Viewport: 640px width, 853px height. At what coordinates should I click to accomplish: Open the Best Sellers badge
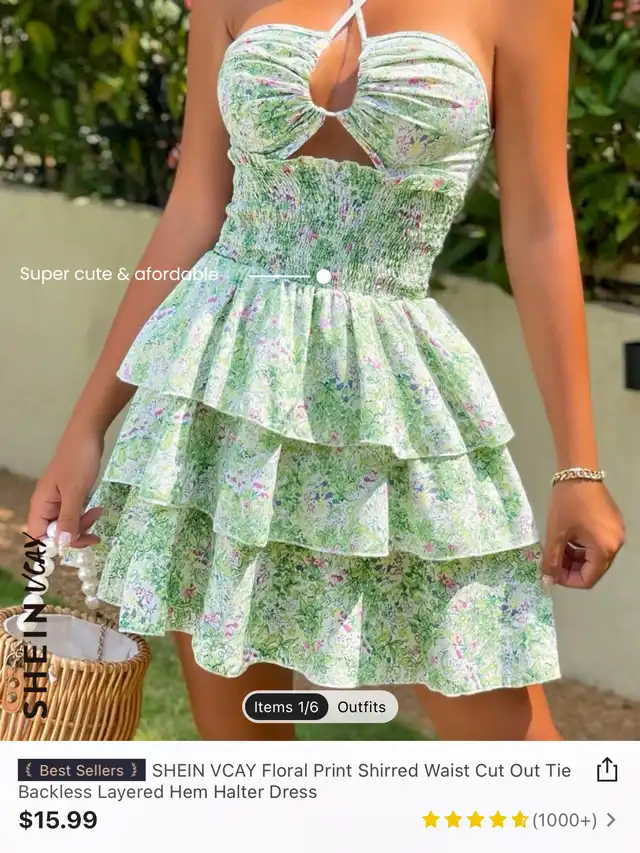click(x=82, y=770)
